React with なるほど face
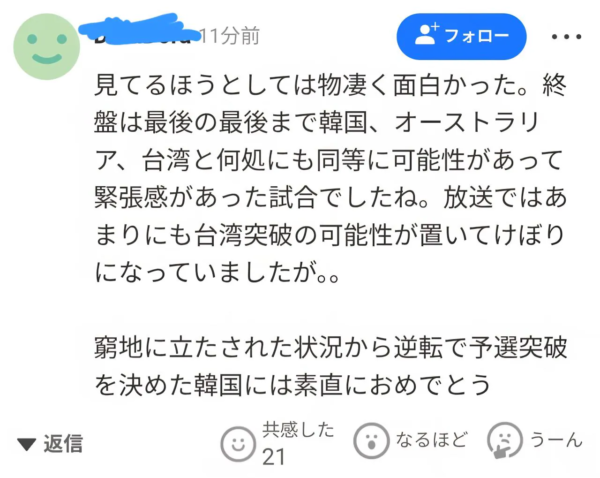 (x=371, y=441)
